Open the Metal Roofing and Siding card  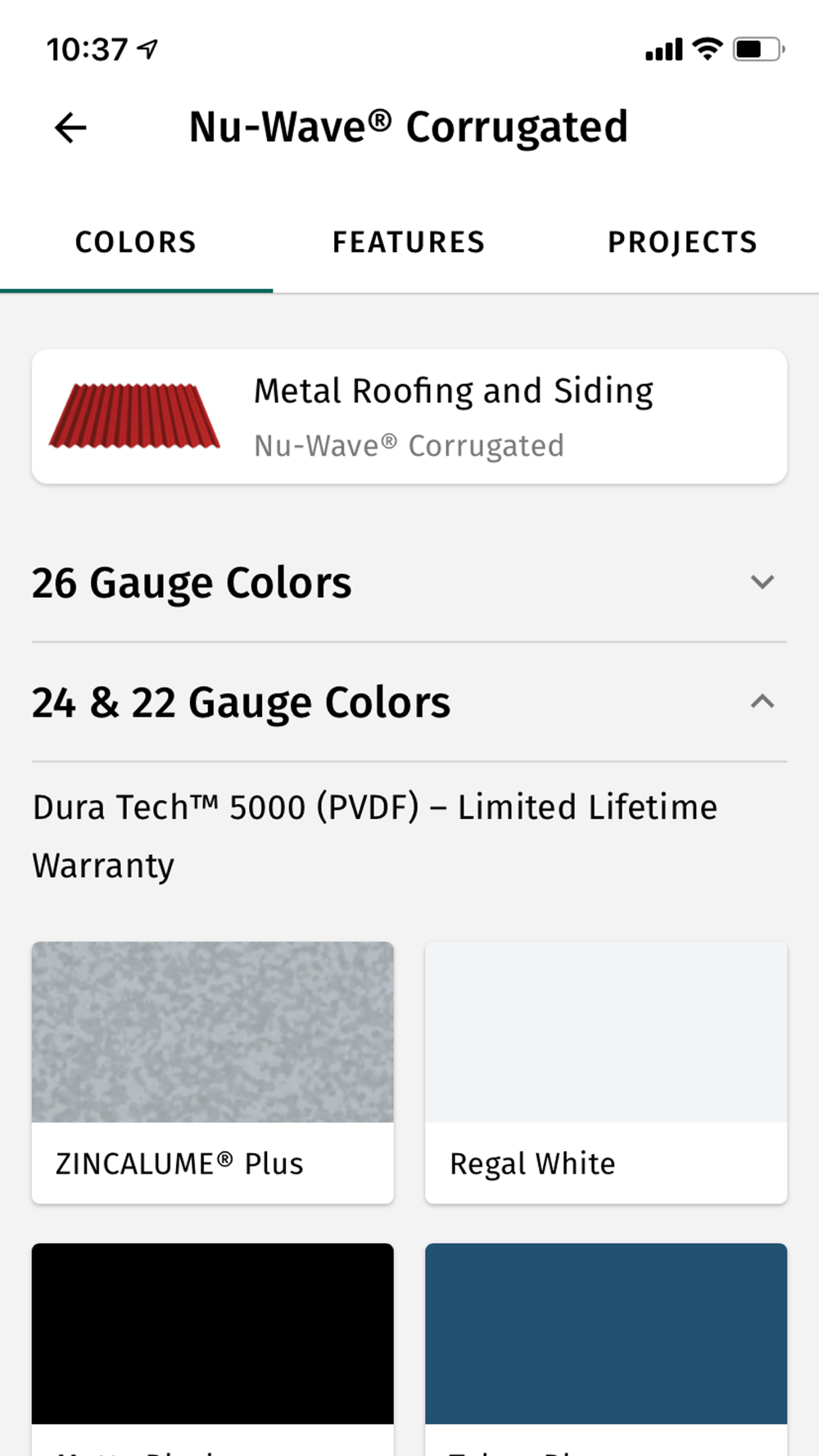coord(409,417)
